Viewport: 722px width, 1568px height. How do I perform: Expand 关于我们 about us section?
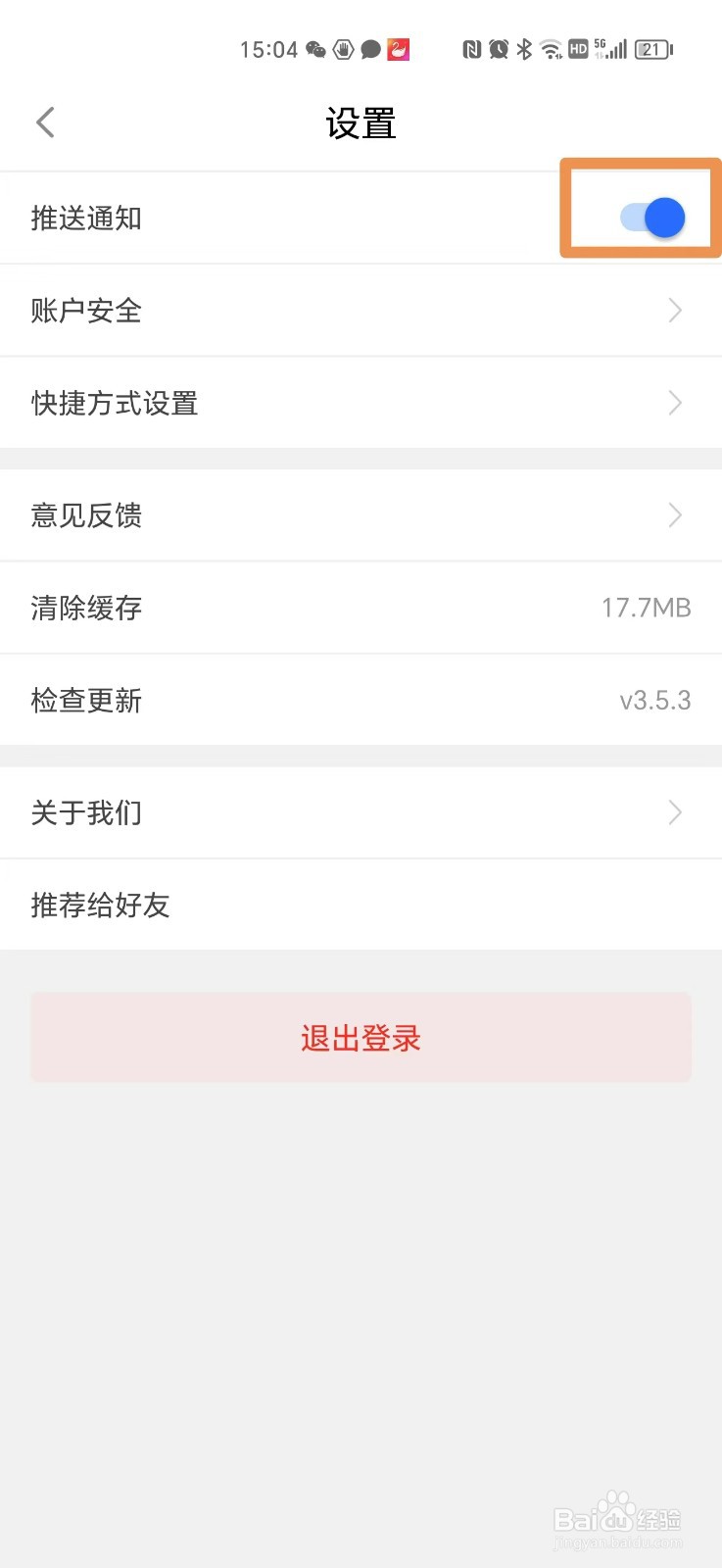(361, 812)
